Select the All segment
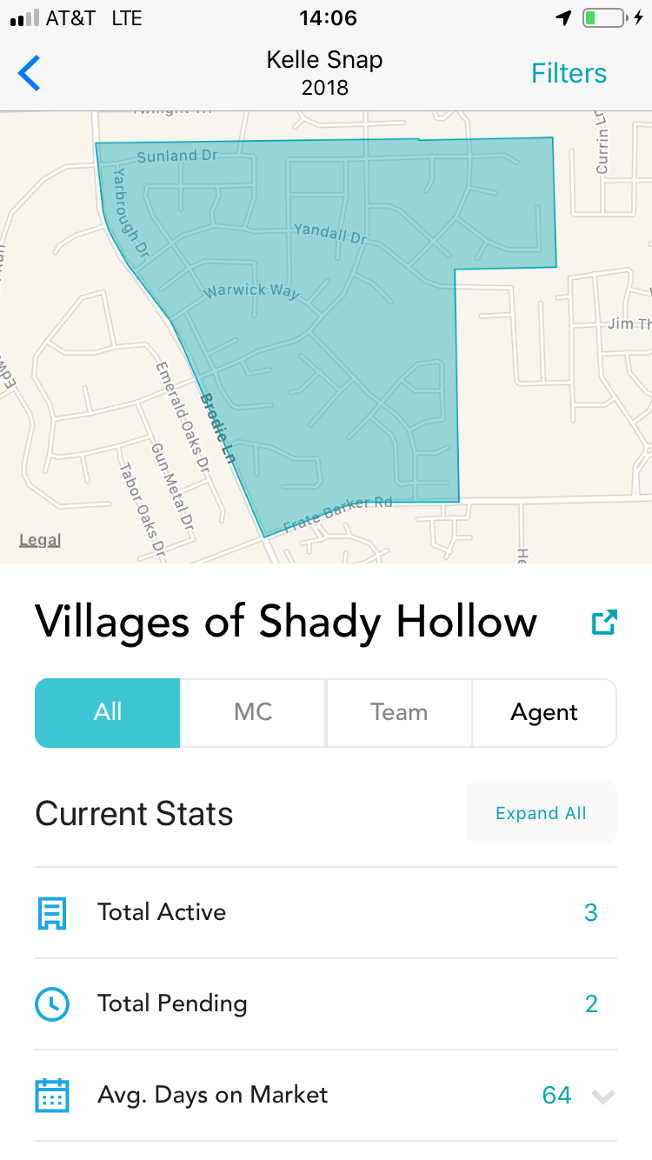Image resolution: width=652 pixels, height=1160 pixels. (108, 712)
